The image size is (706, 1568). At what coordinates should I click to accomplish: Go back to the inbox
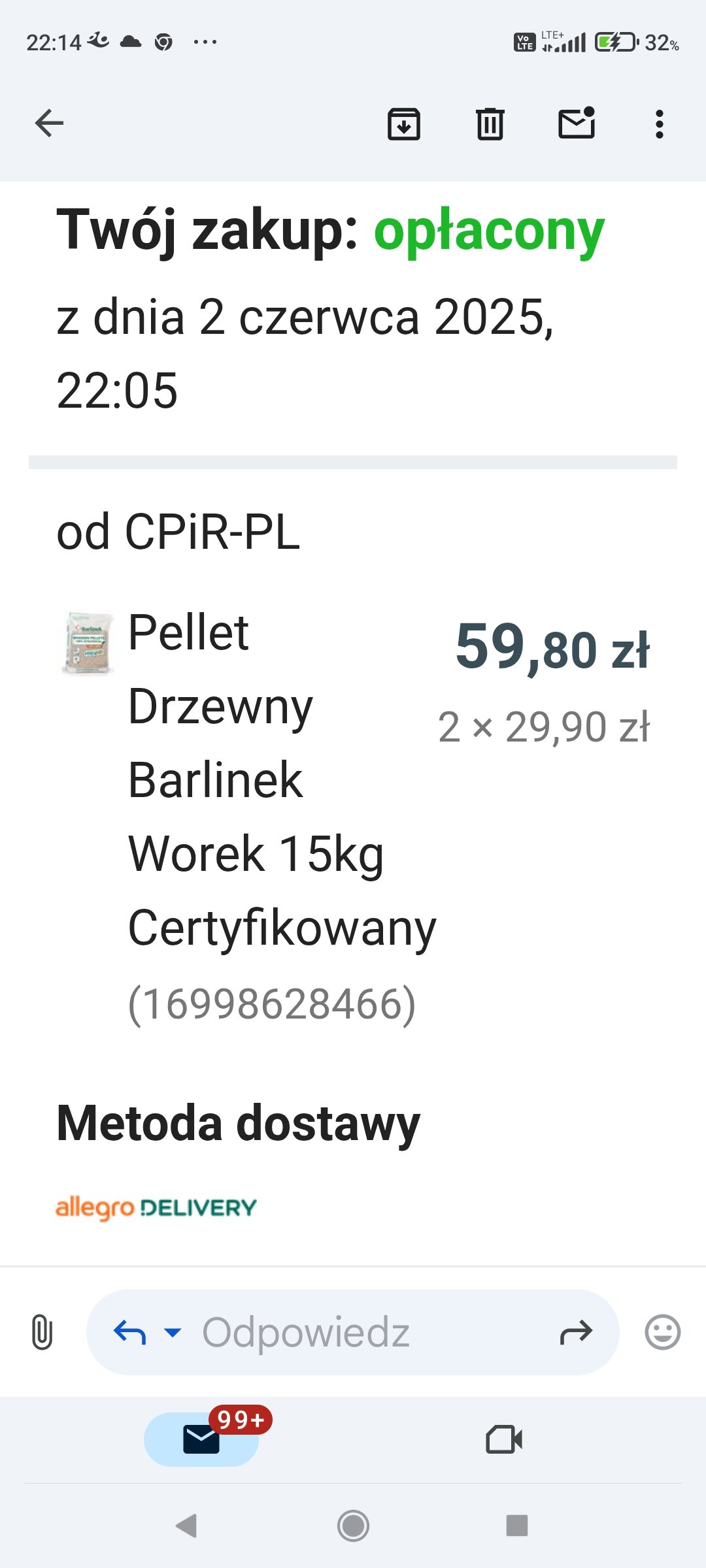[x=49, y=123]
